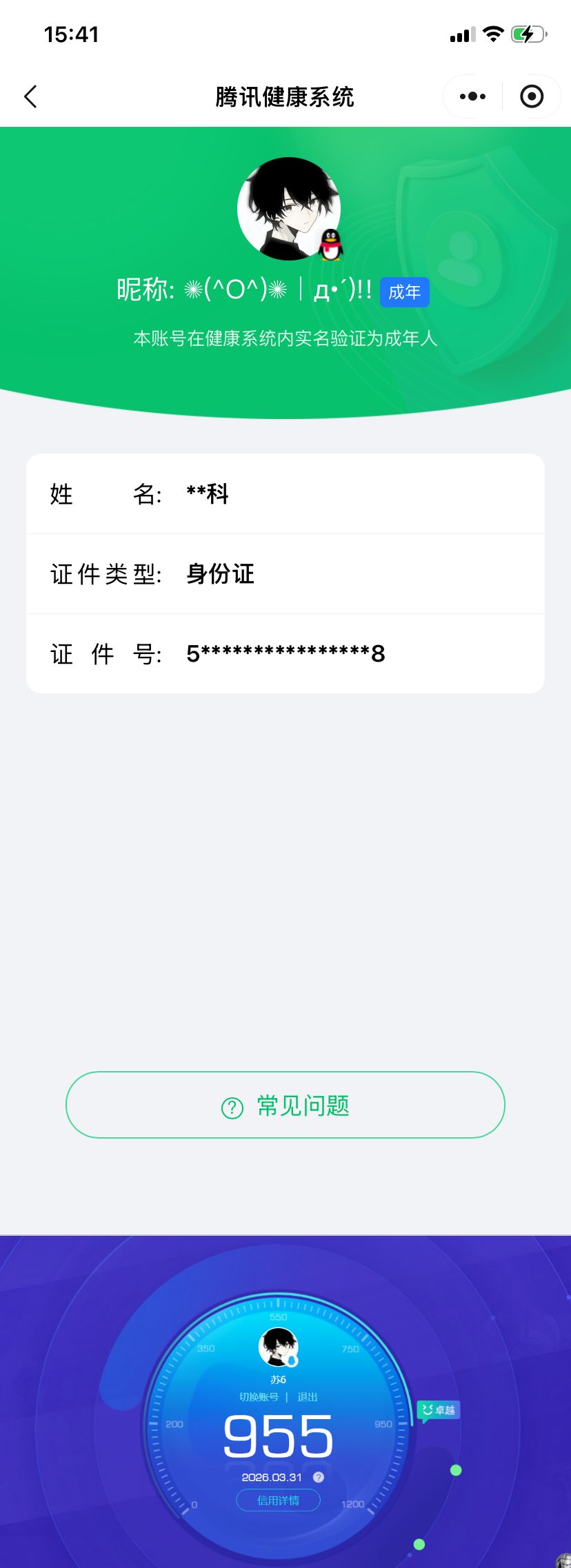The width and height of the screenshot is (571, 1568).
Task: Tap the circular close/exit mini program icon
Action: 531,96
